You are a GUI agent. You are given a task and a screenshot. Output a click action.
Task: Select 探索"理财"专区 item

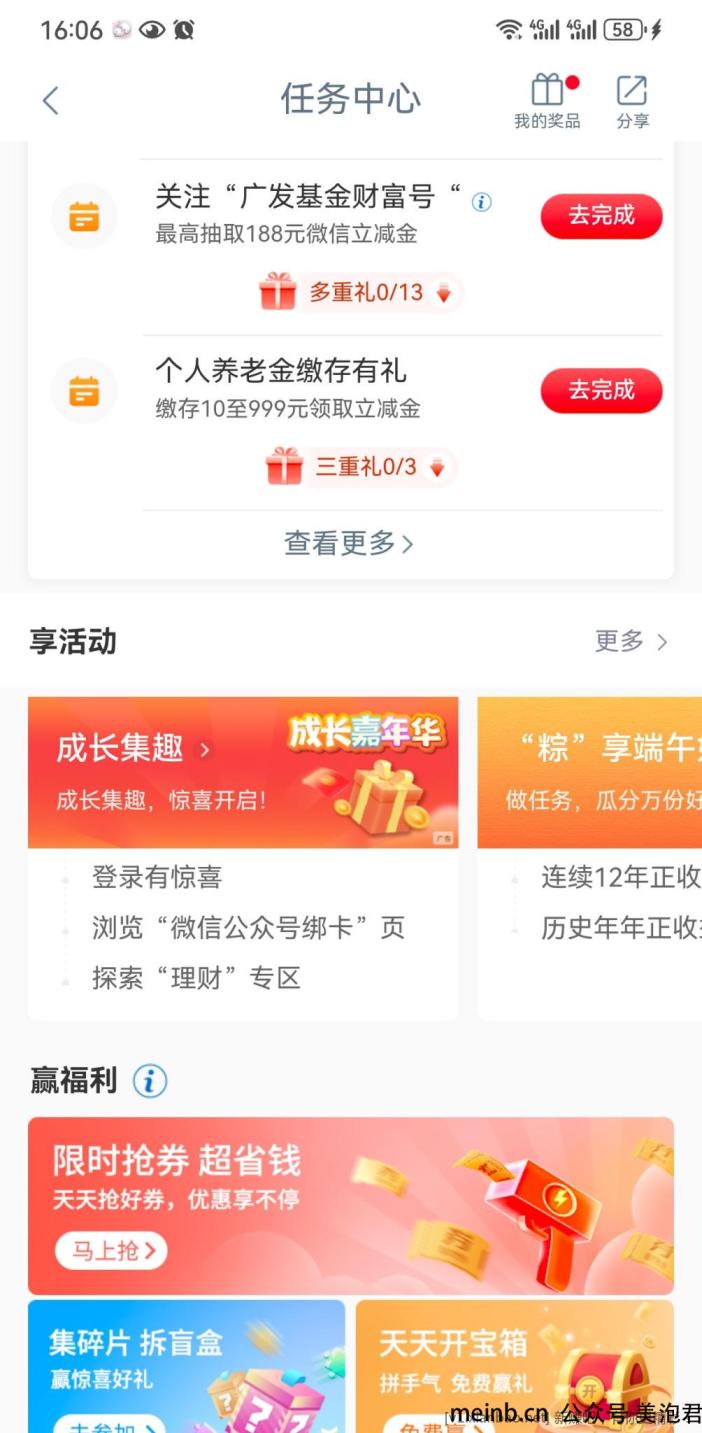(196, 977)
